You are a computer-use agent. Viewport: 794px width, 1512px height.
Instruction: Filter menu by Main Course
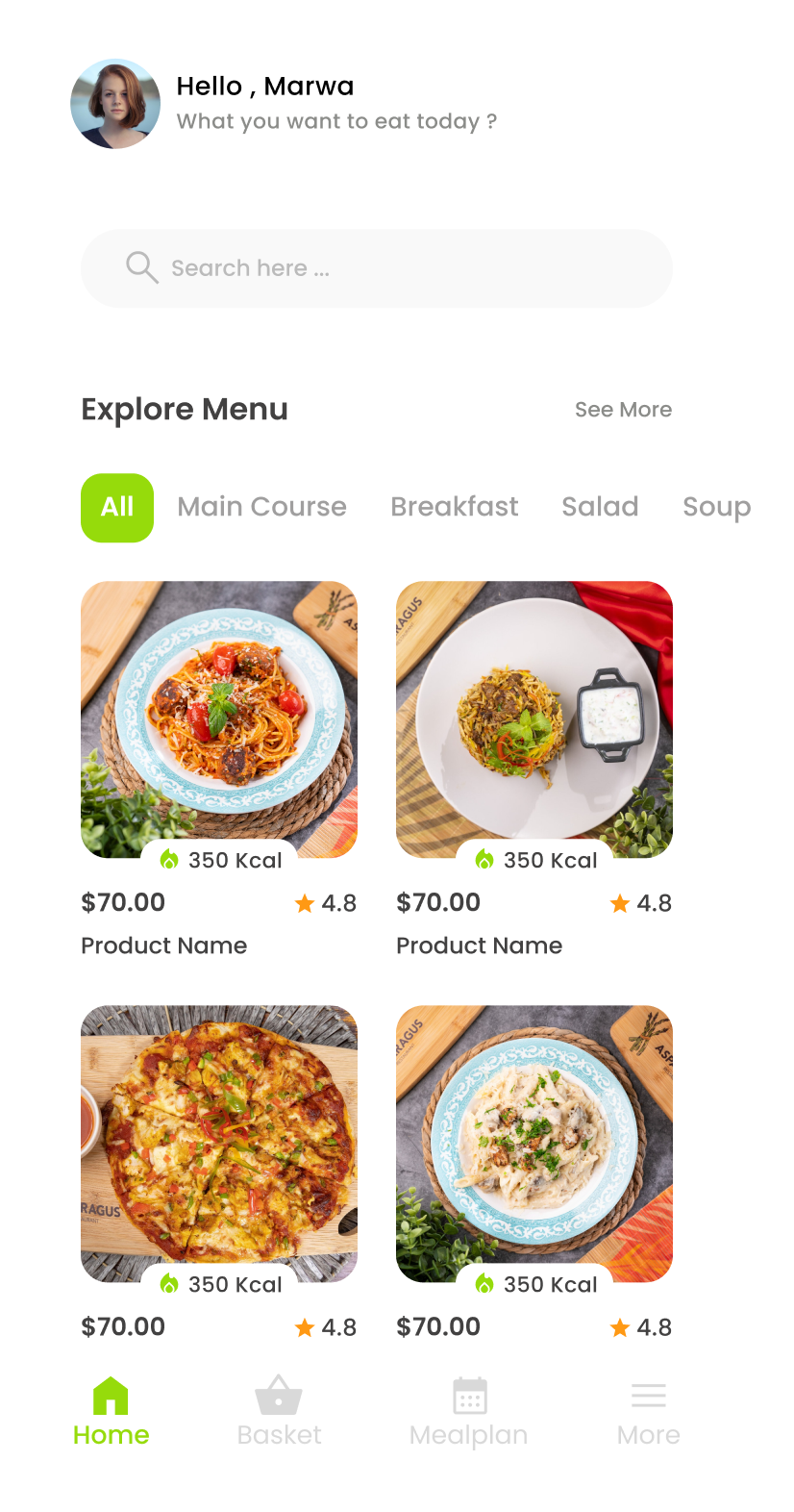pyautogui.click(x=261, y=507)
